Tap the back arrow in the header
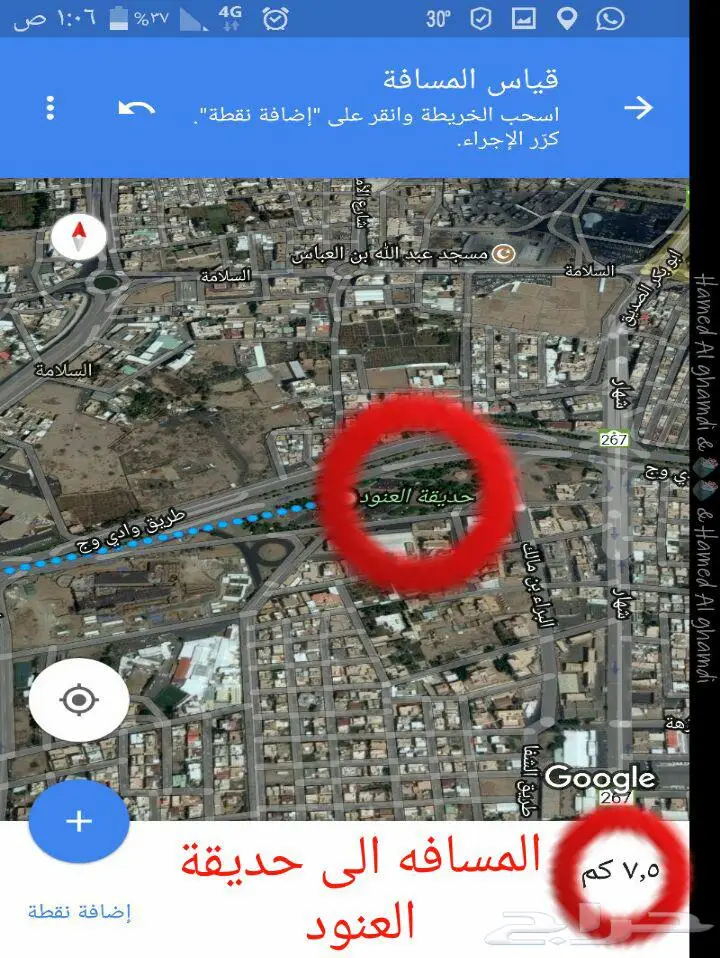Image resolution: width=720 pixels, height=958 pixels. coord(637,108)
